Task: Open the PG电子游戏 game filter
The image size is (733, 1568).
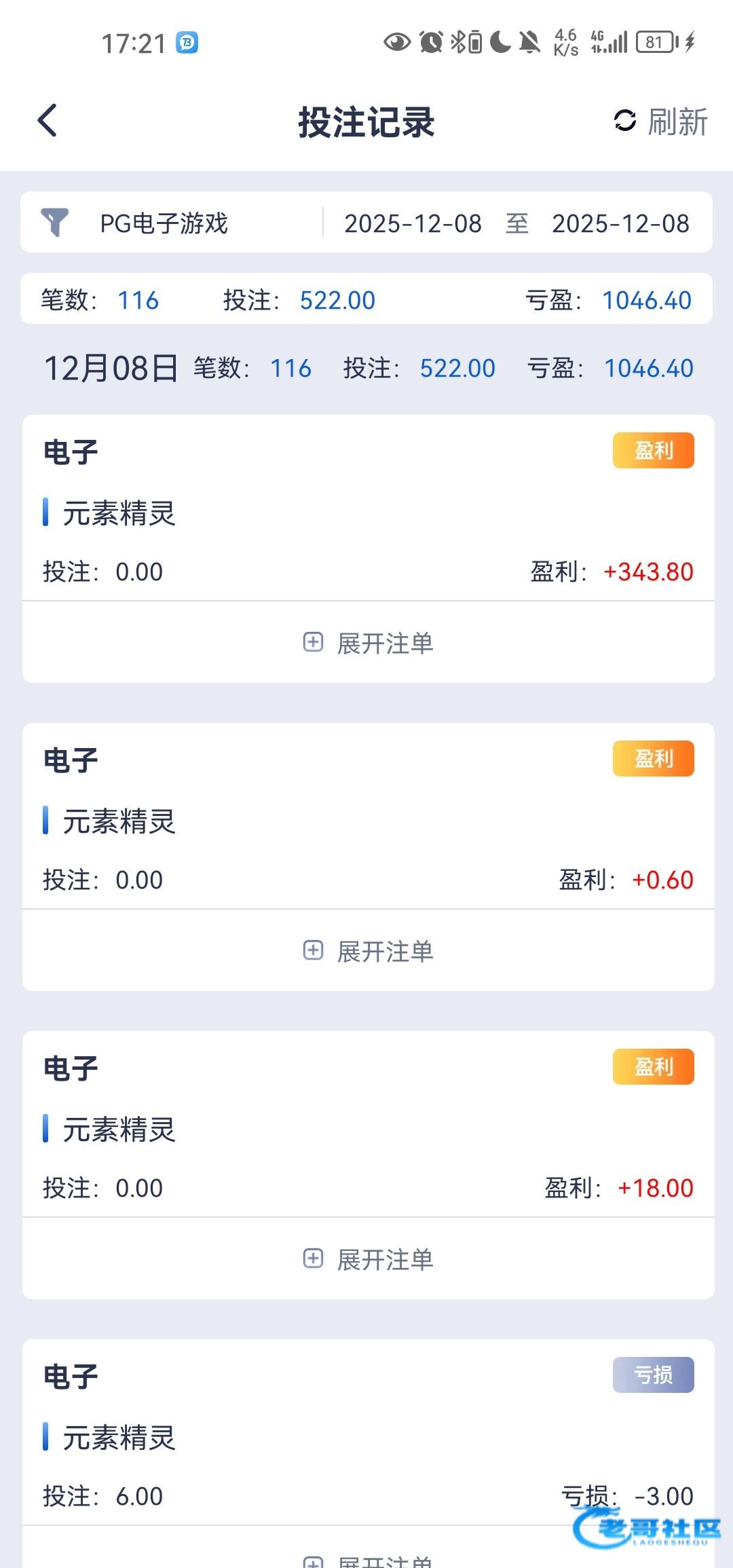Action: [x=163, y=223]
